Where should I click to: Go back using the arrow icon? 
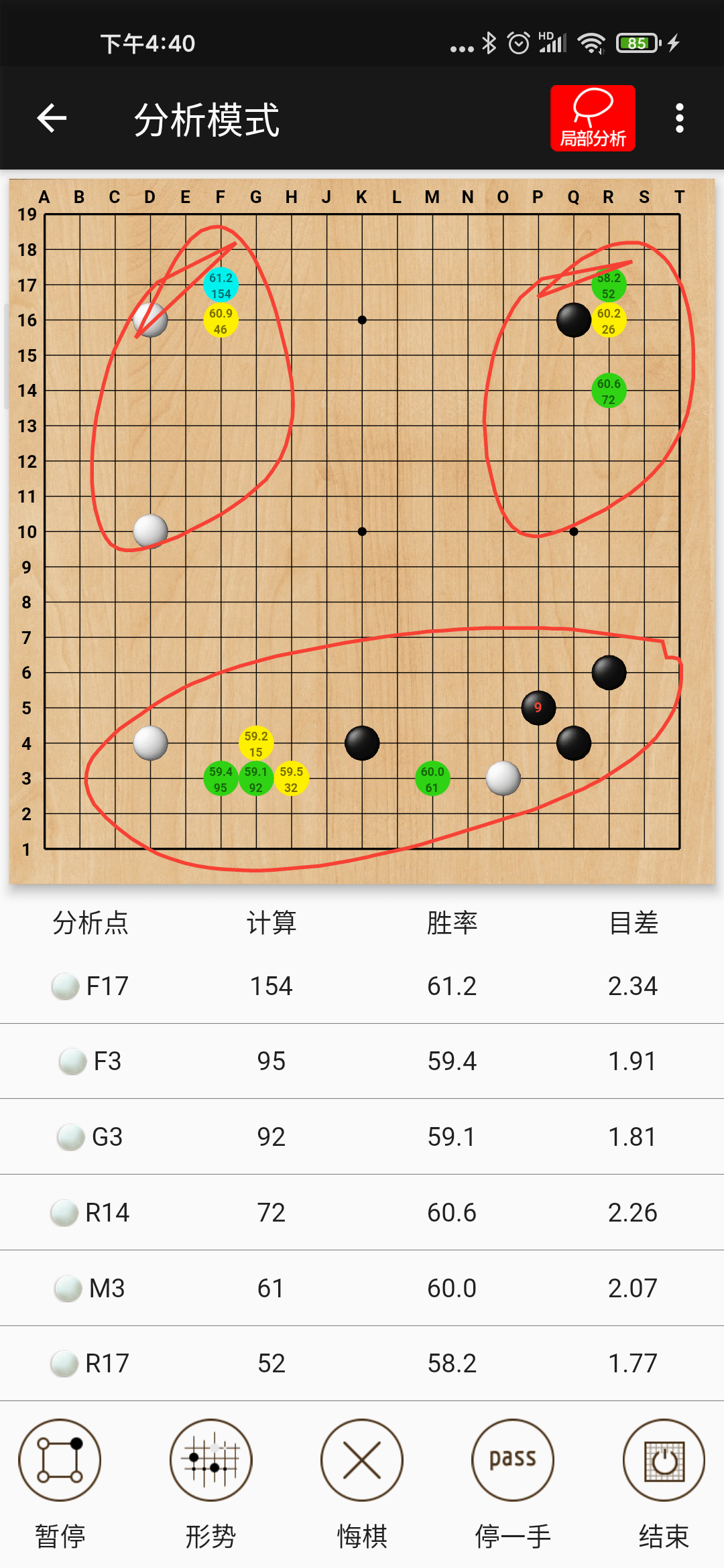(x=52, y=119)
